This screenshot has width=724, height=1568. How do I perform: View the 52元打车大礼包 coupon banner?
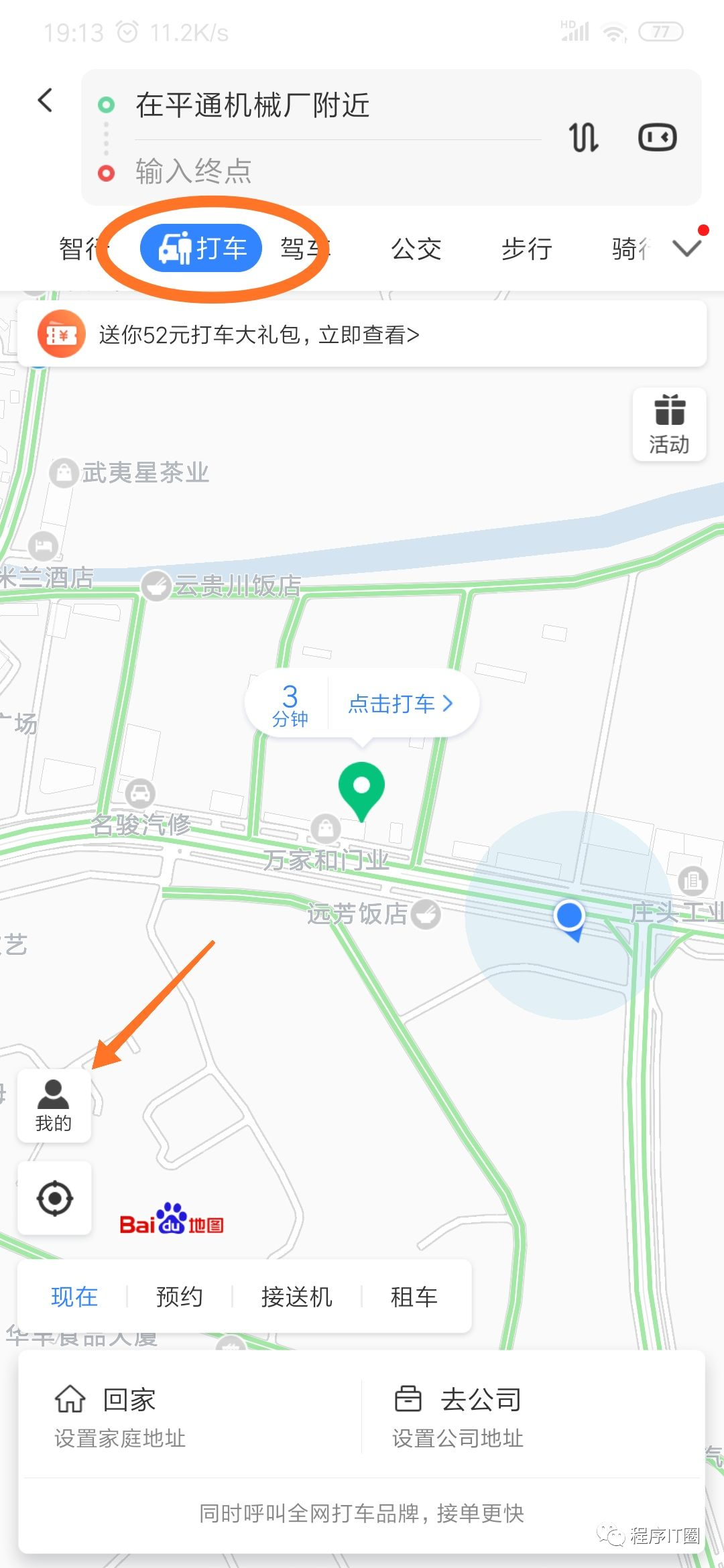362,334
